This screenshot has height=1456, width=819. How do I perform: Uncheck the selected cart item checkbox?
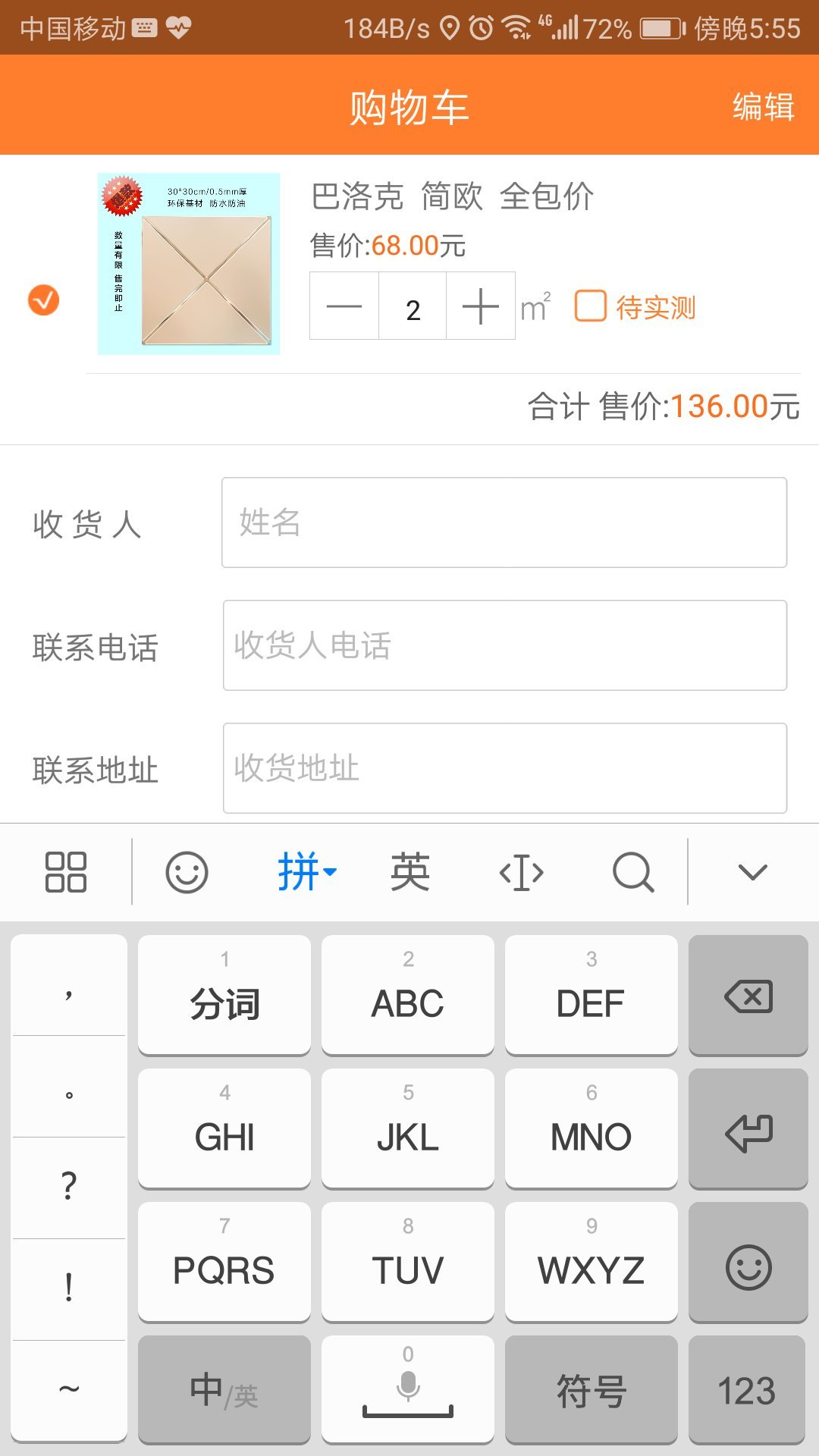click(x=43, y=300)
